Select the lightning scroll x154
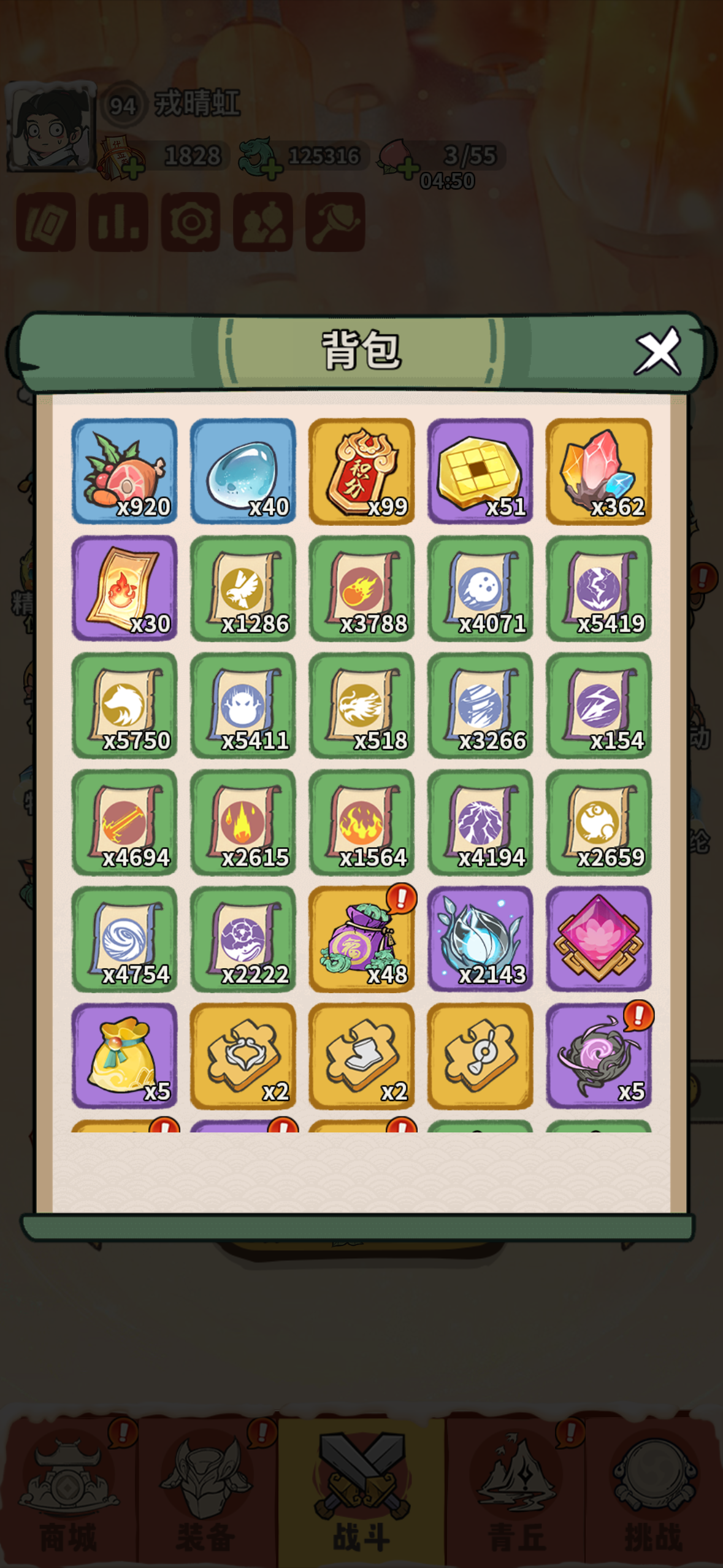Viewport: 723px width, 1568px height. tap(599, 705)
